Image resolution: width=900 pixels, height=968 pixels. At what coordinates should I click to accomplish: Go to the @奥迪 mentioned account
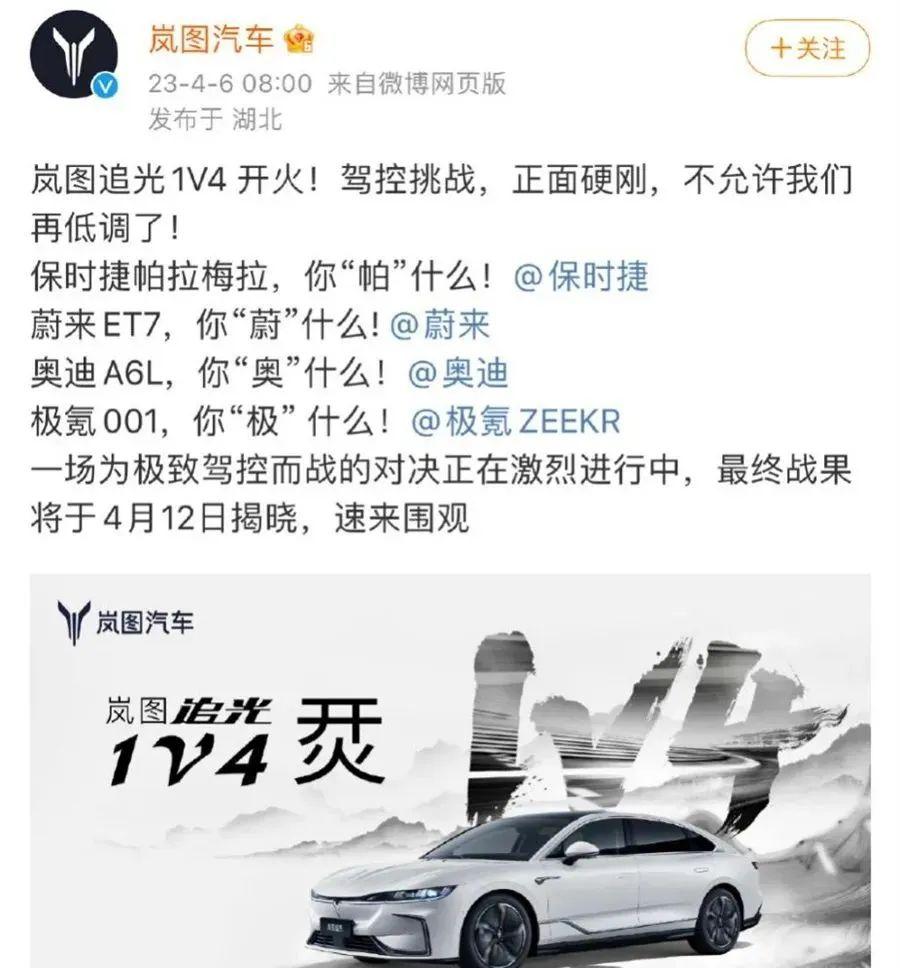point(458,373)
